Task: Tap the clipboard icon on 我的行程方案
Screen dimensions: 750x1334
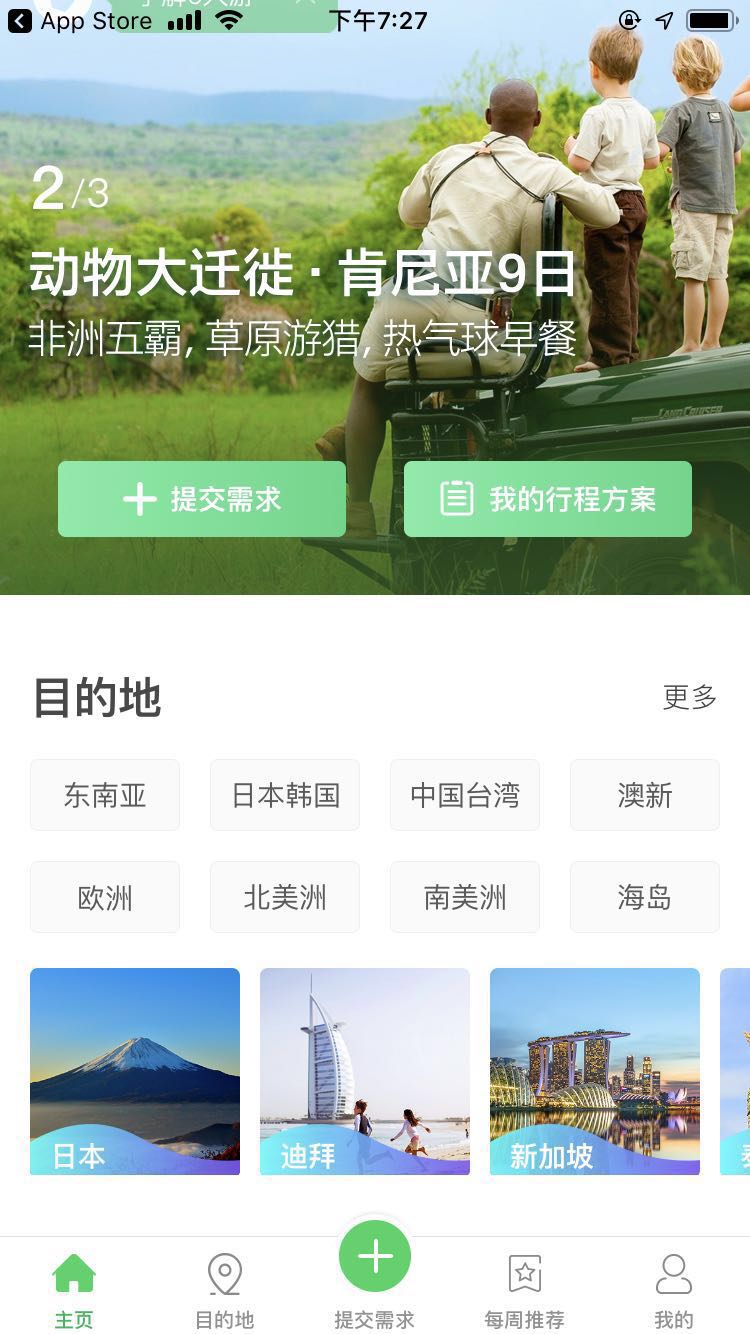Action: tap(458, 499)
